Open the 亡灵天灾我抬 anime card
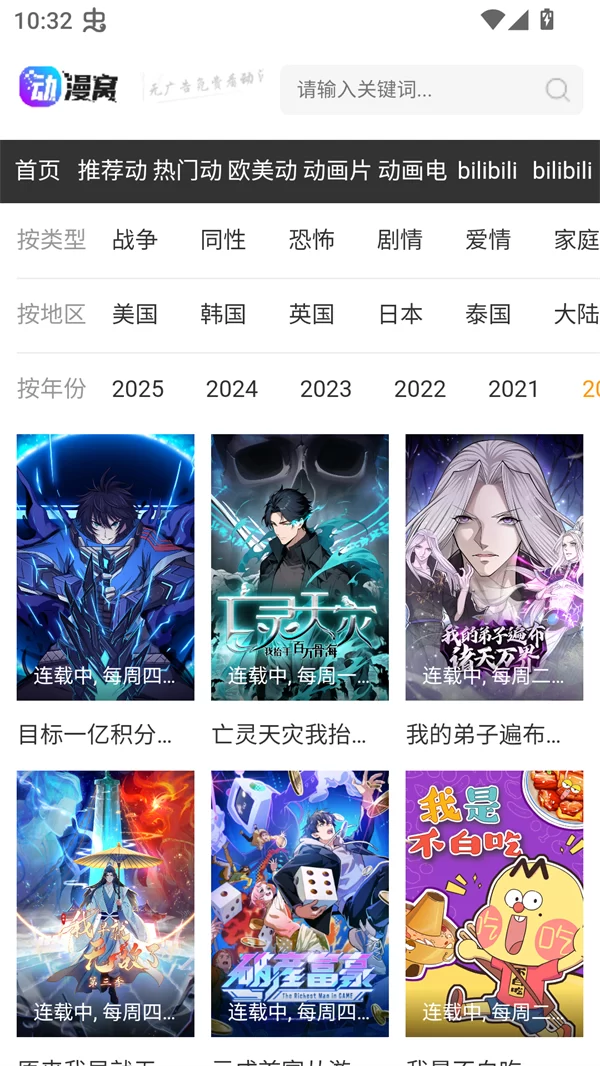Image resolution: width=600 pixels, height=1066 pixels. click(300, 567)
